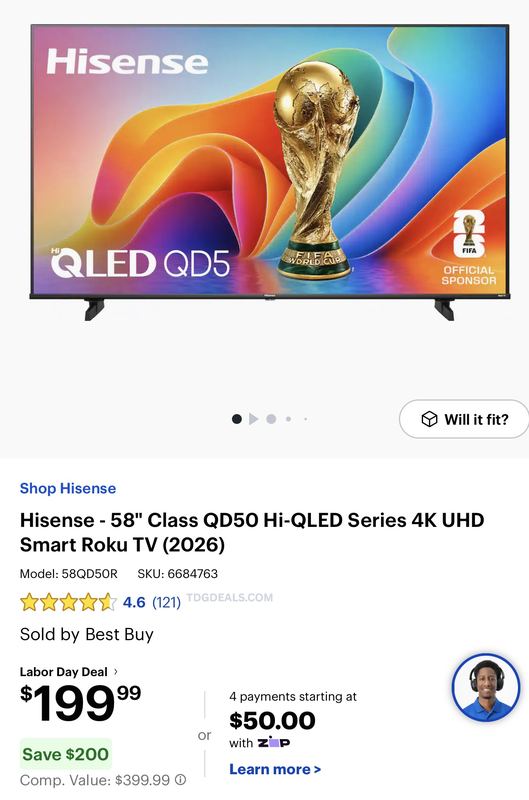Open the support agent chat bubble
The image size is (529, 800).
pos(486,687)
